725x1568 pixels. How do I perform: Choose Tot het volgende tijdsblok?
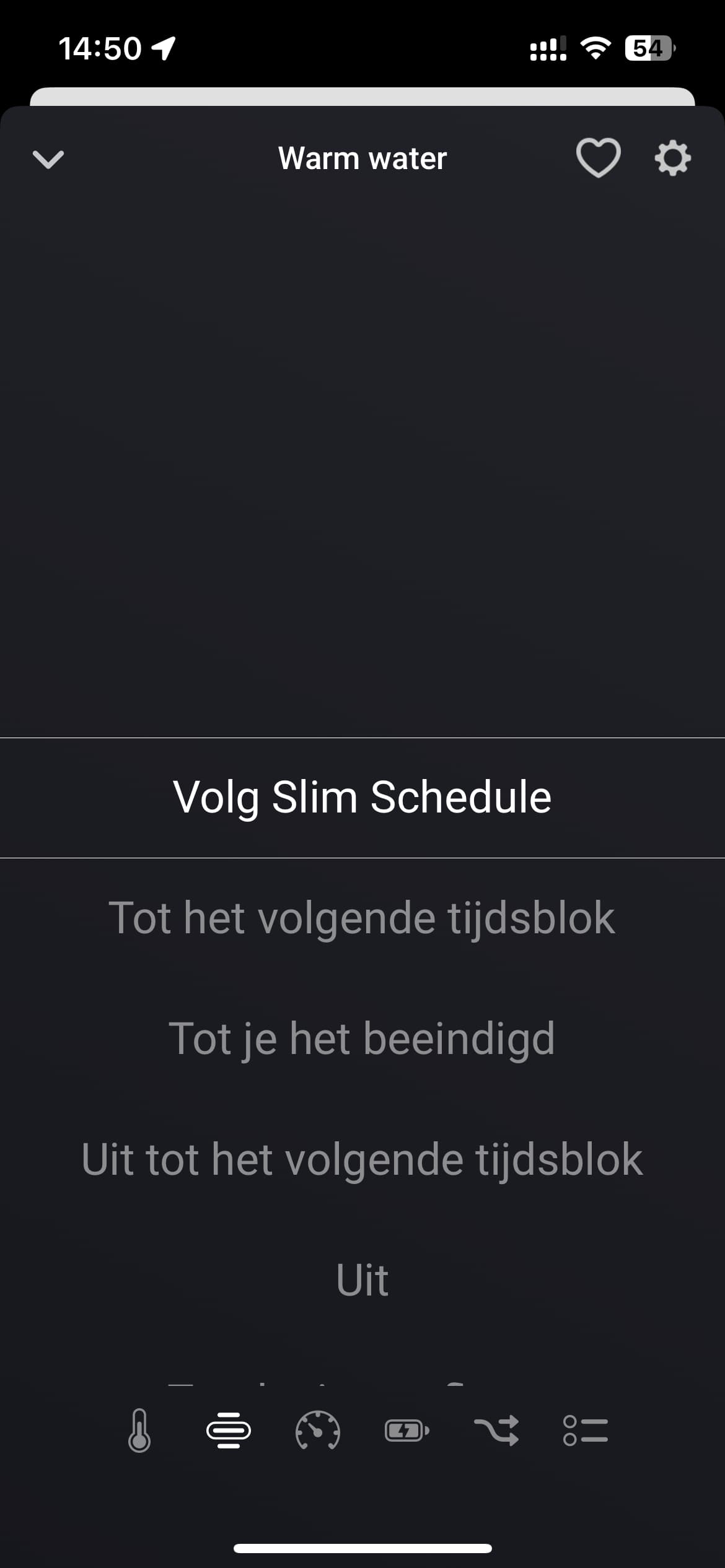click(362, 918)
